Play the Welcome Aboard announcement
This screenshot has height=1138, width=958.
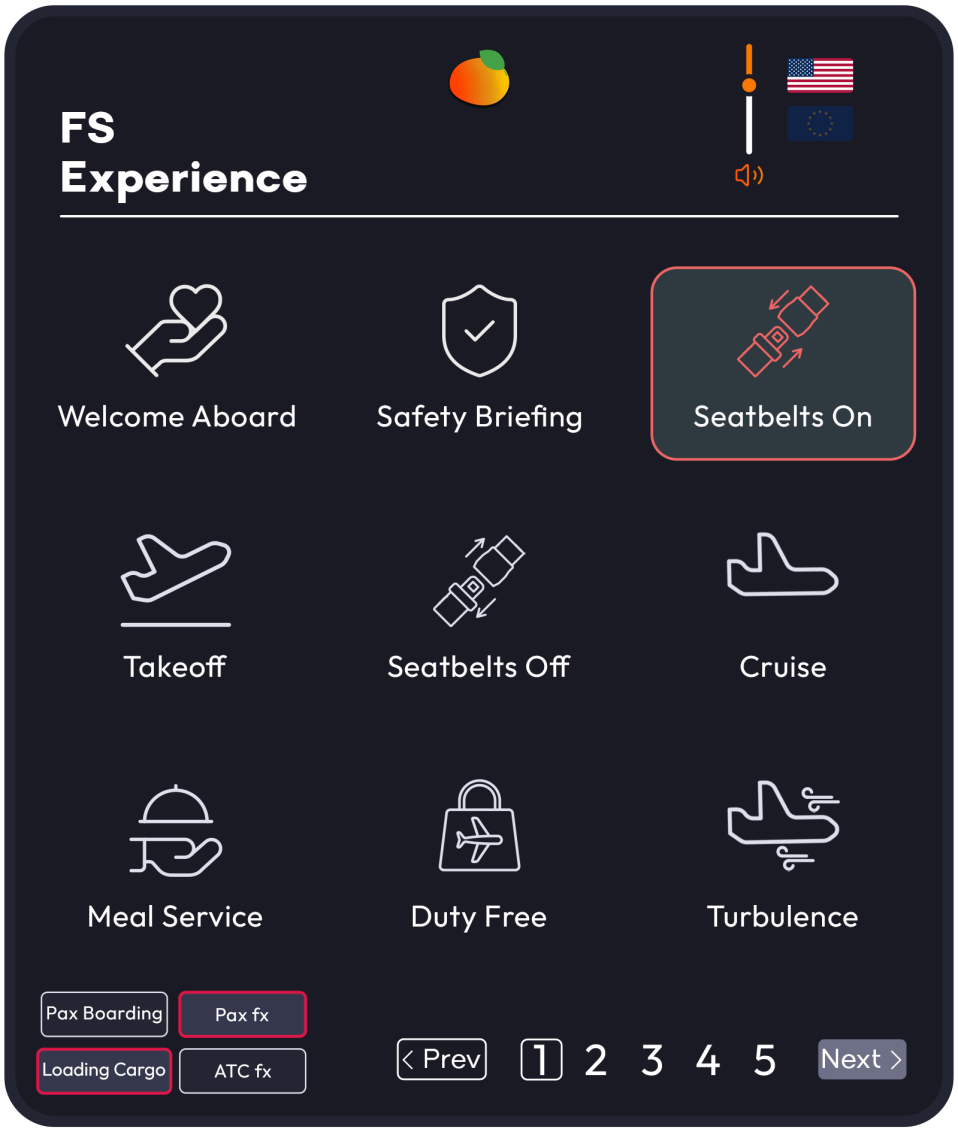(x=177, y=359)
